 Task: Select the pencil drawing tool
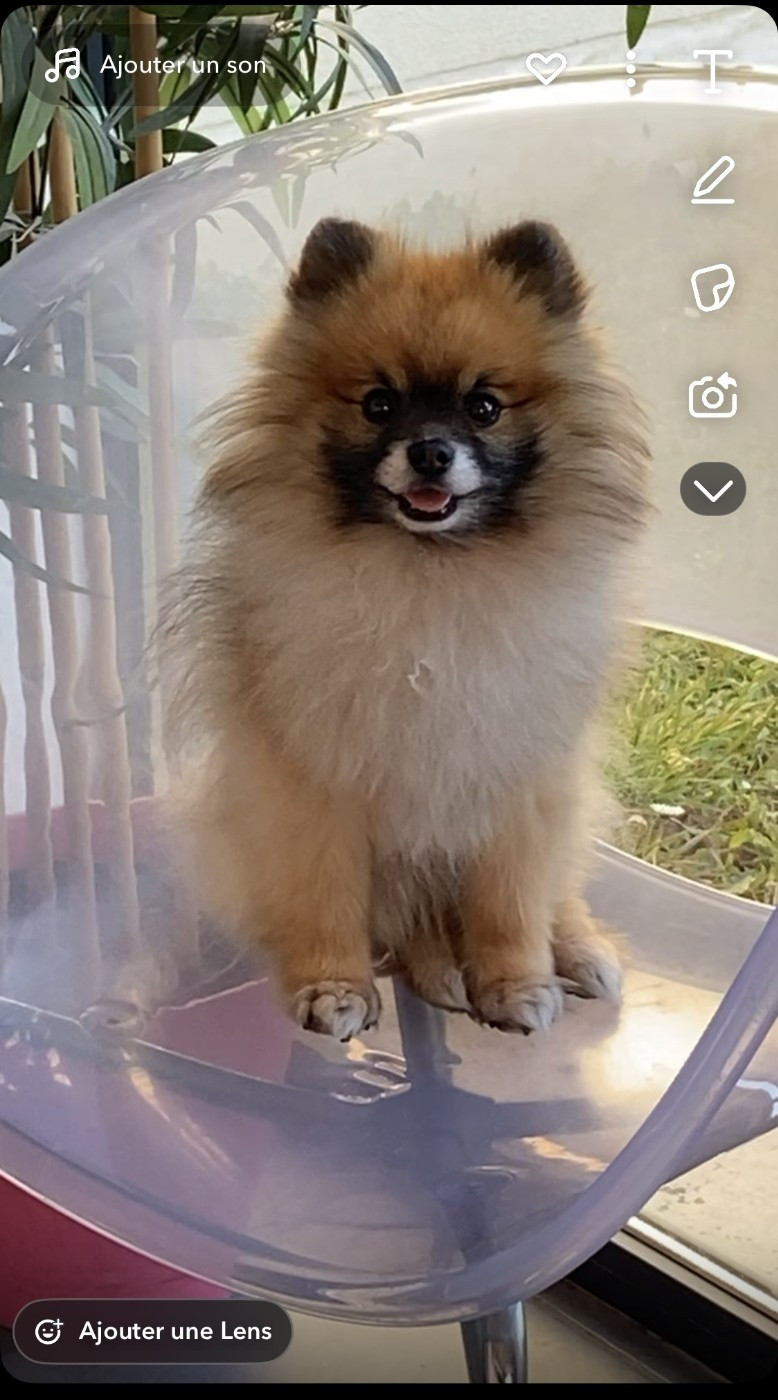[713, 180]
